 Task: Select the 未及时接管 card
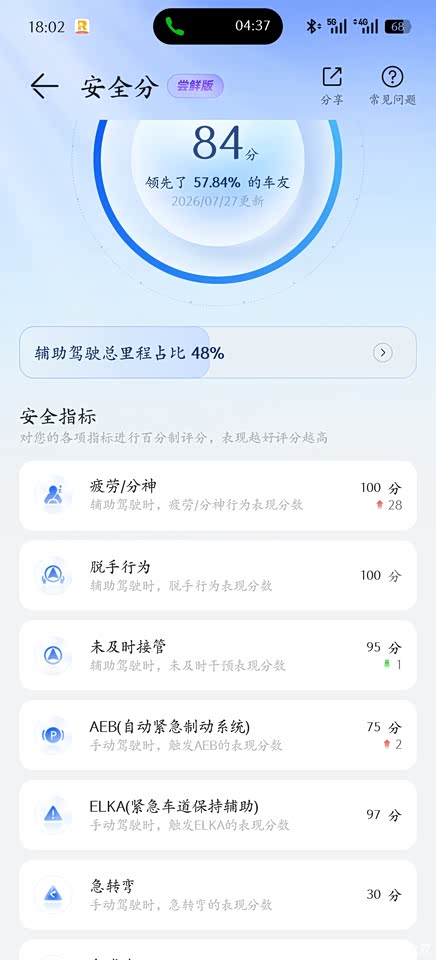pos(218,655)
